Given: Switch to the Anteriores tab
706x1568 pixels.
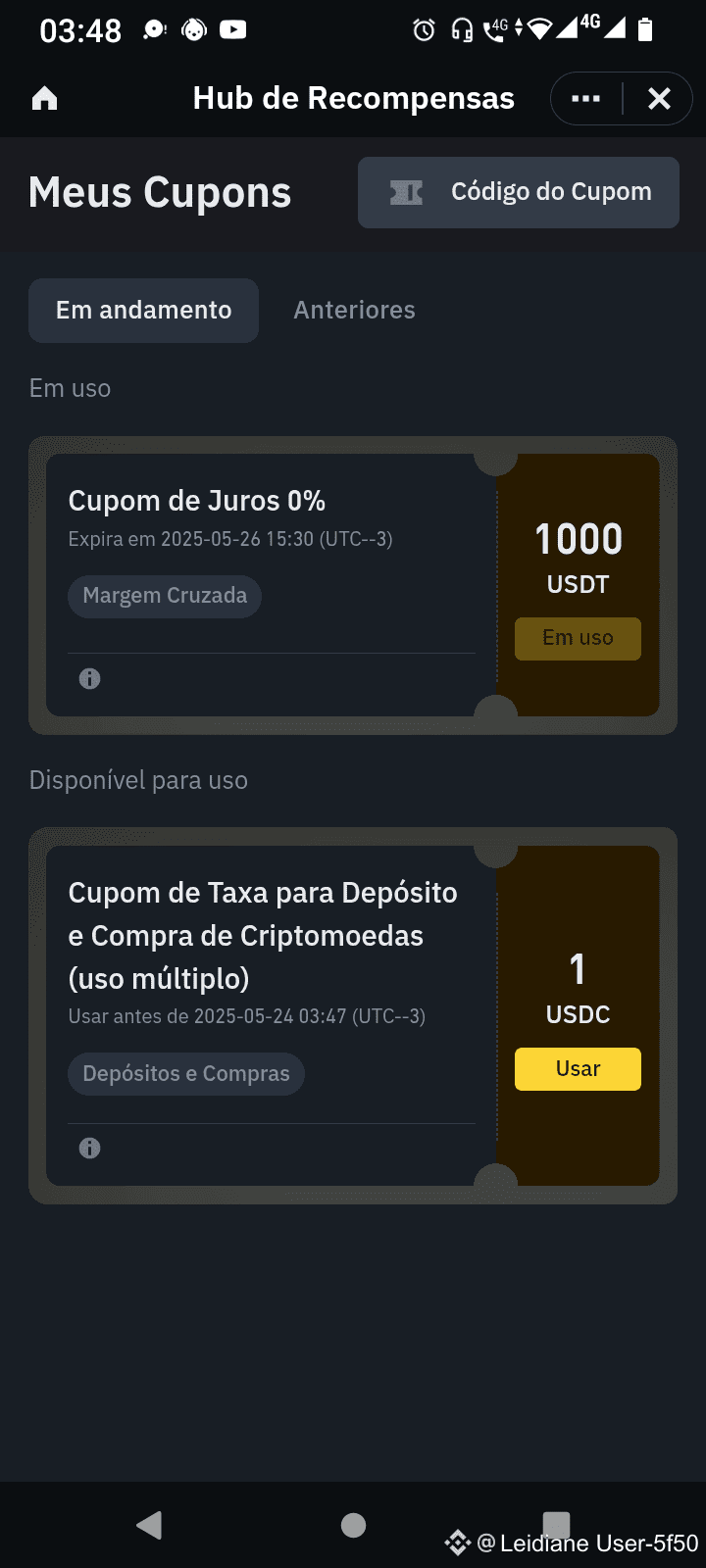Looking at the screenshot, I should pos(354,311).
